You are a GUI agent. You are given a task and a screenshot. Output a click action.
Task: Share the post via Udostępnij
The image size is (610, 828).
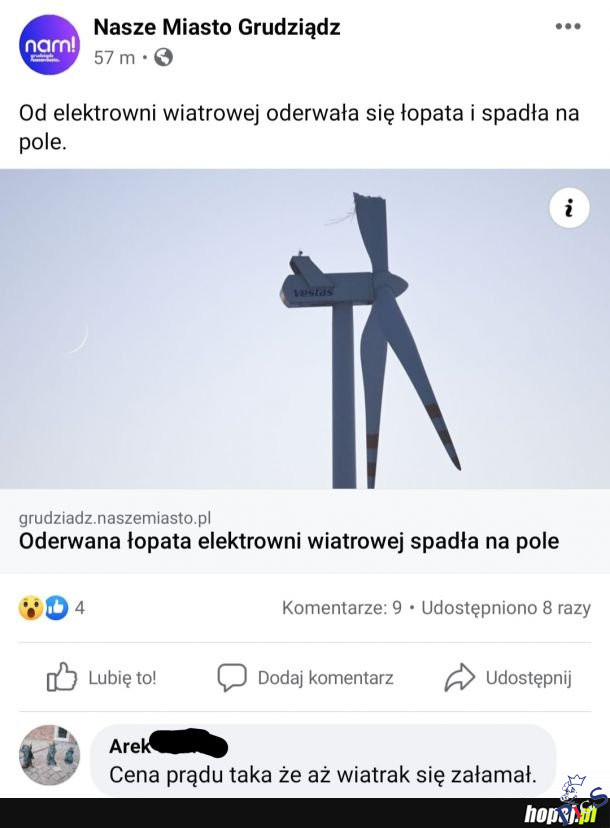508,677
